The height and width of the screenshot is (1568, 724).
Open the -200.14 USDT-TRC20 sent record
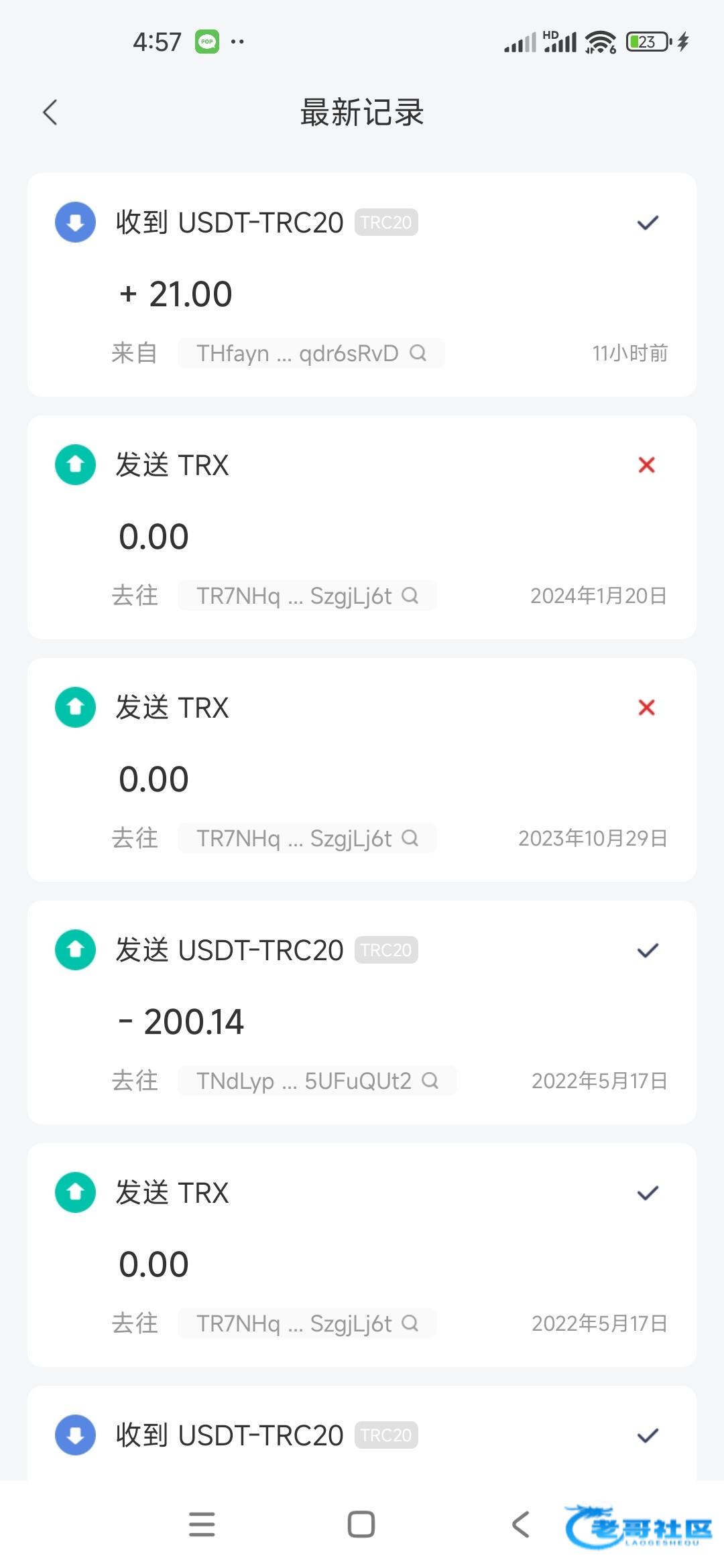[362, 1012]
